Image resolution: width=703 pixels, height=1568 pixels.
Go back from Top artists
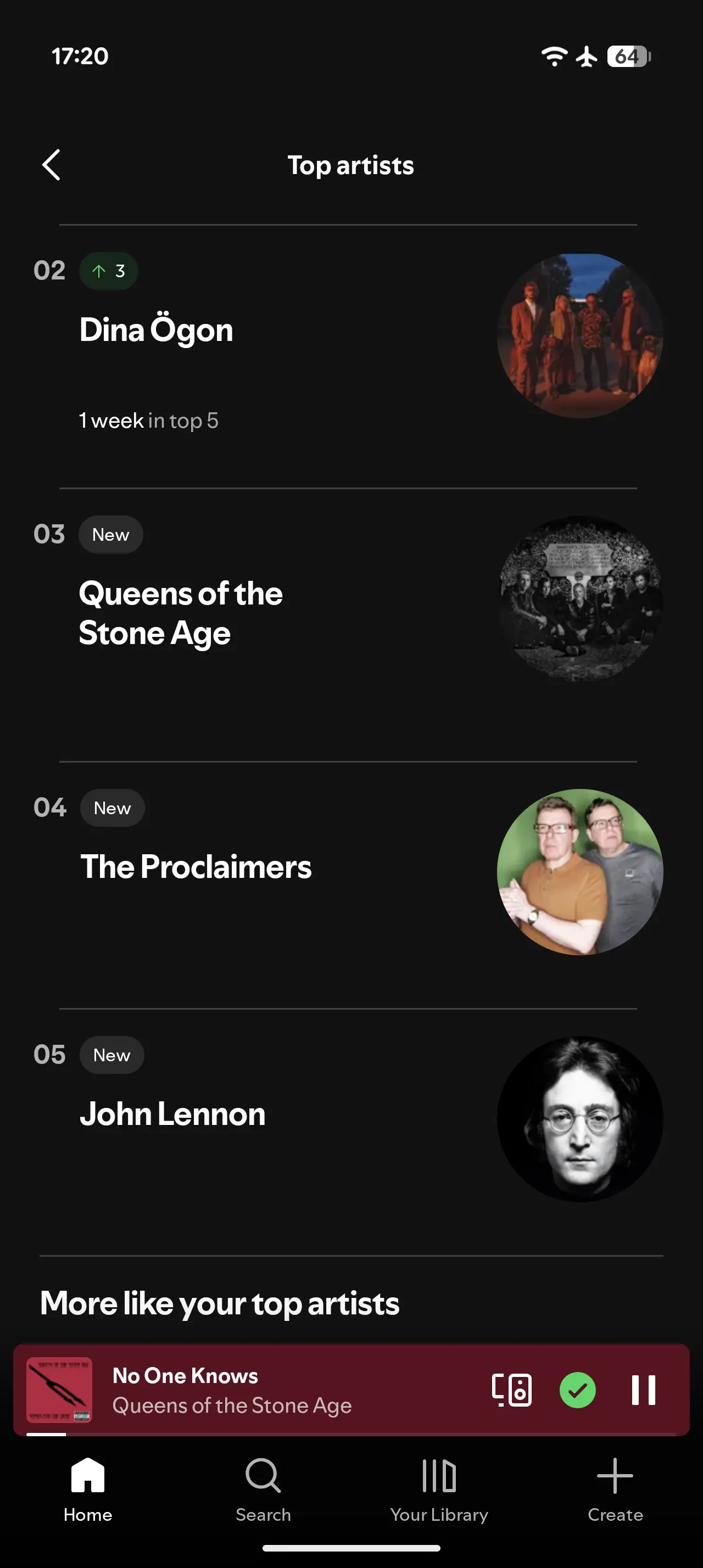pyautogui.click(x=51, y=165)
